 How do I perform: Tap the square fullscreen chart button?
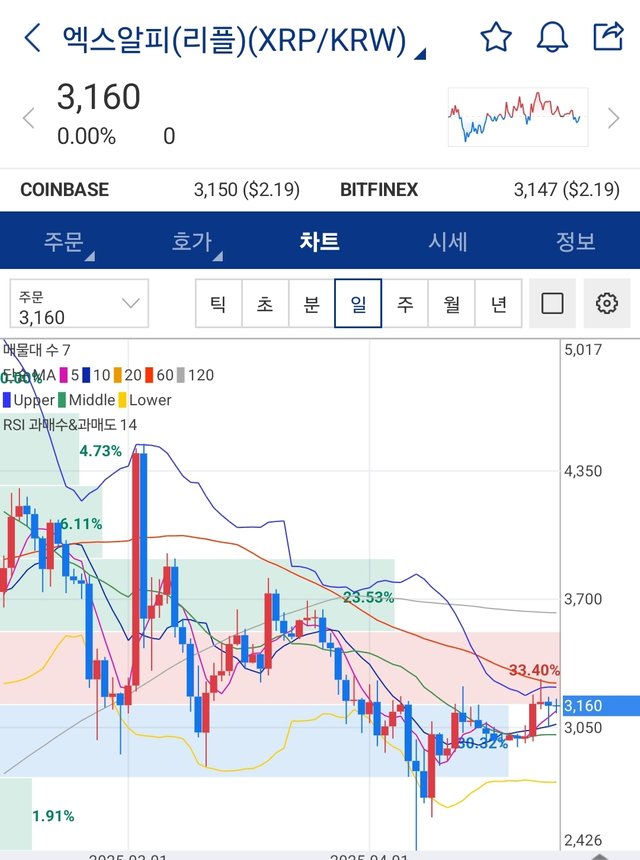point(552,304)
